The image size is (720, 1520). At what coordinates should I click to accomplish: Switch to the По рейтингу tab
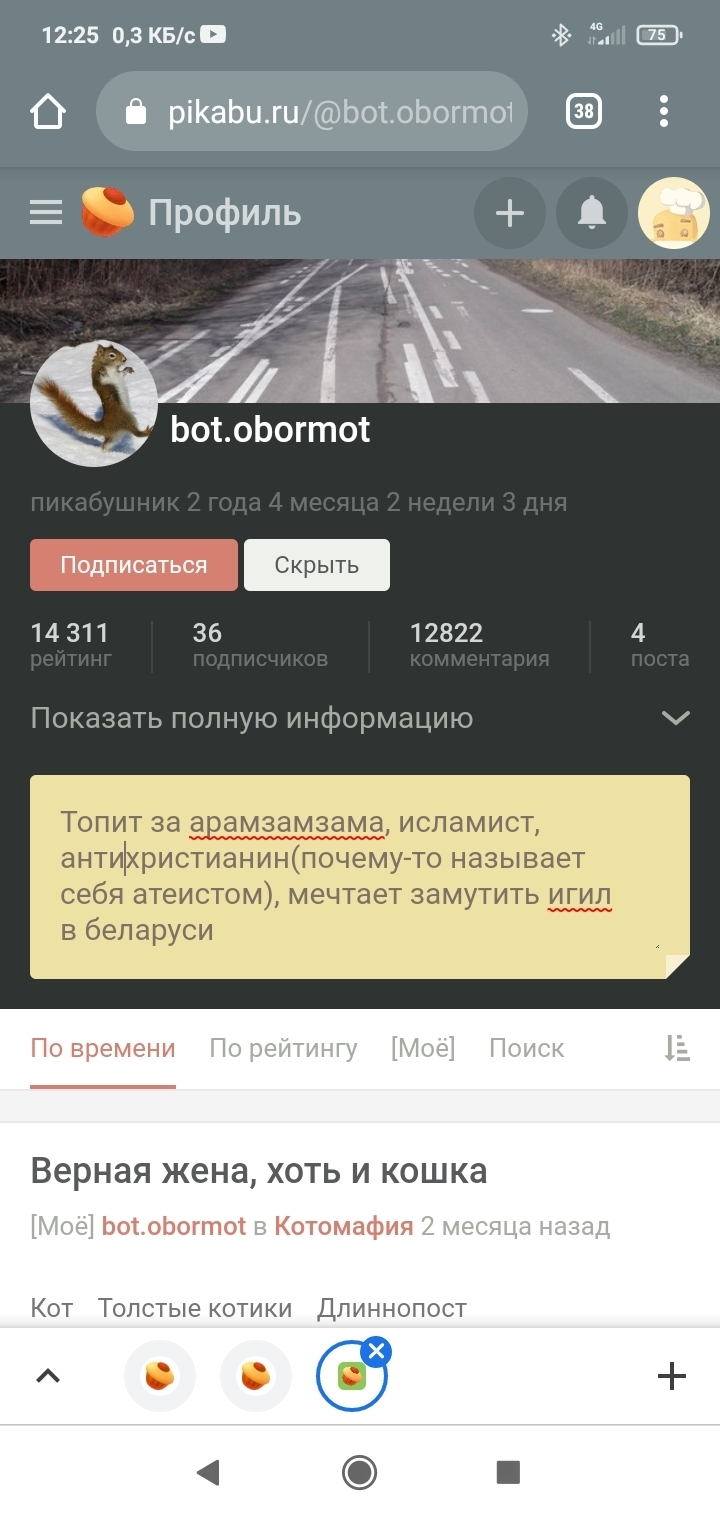283,1048
